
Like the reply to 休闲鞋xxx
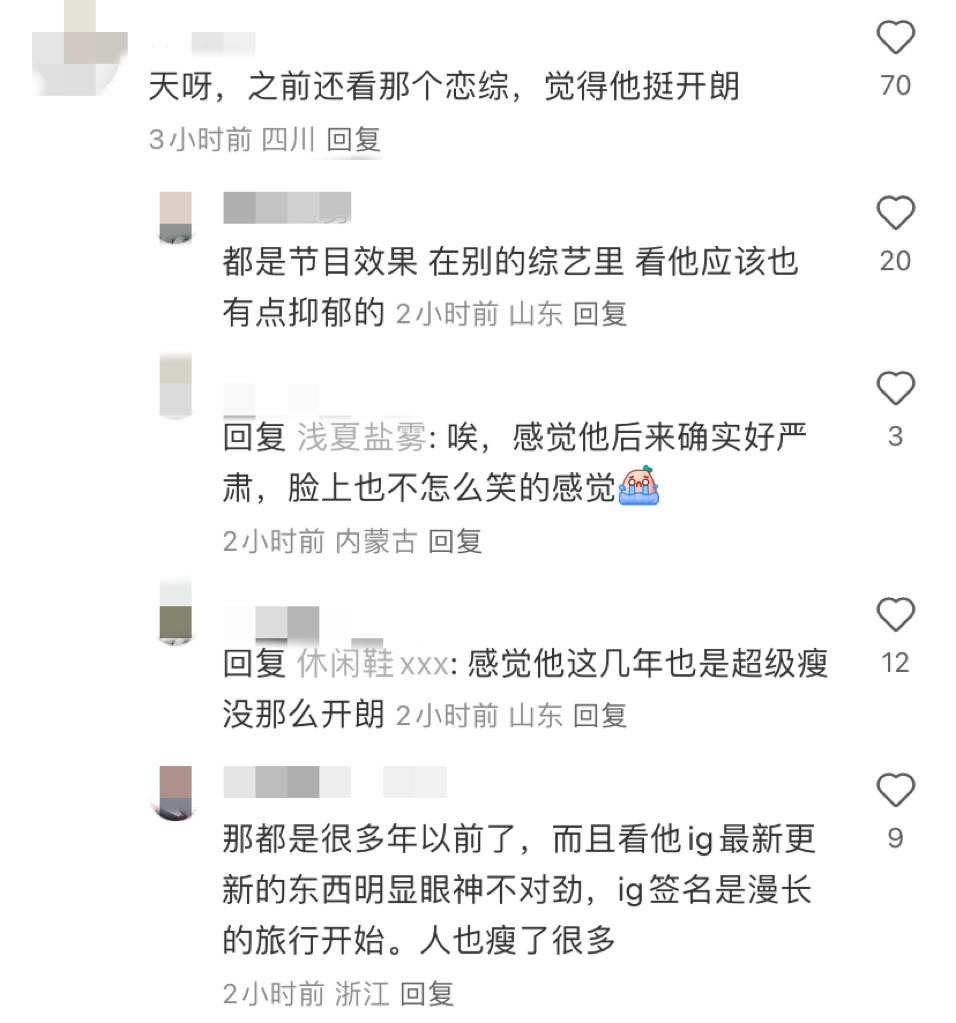[x=895, y=613]
